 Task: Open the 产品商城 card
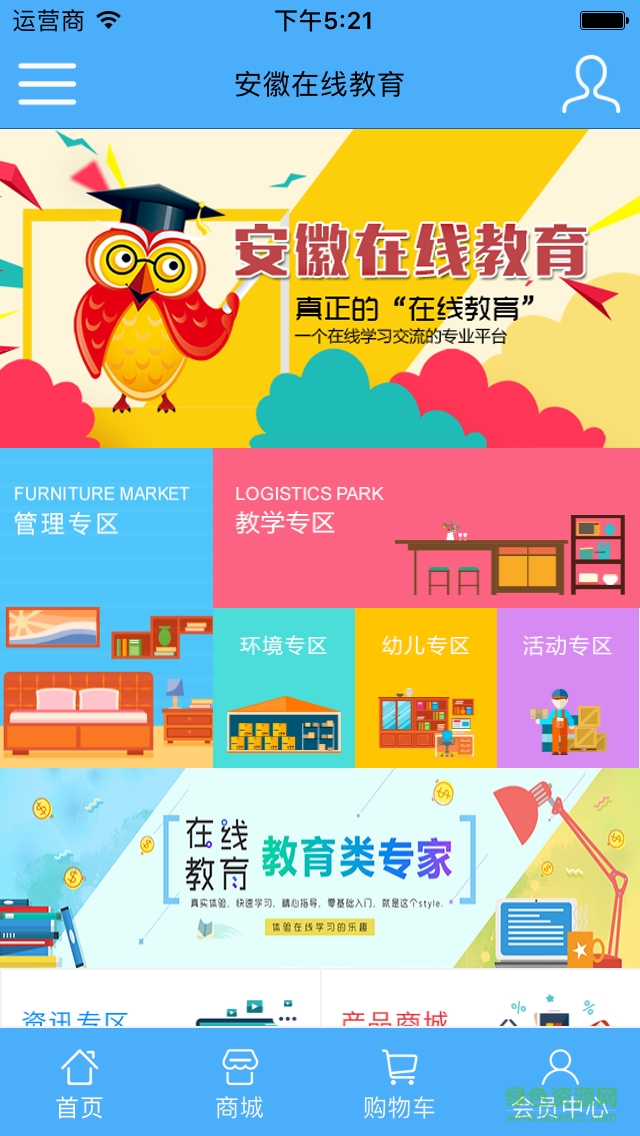point(480,1000)
